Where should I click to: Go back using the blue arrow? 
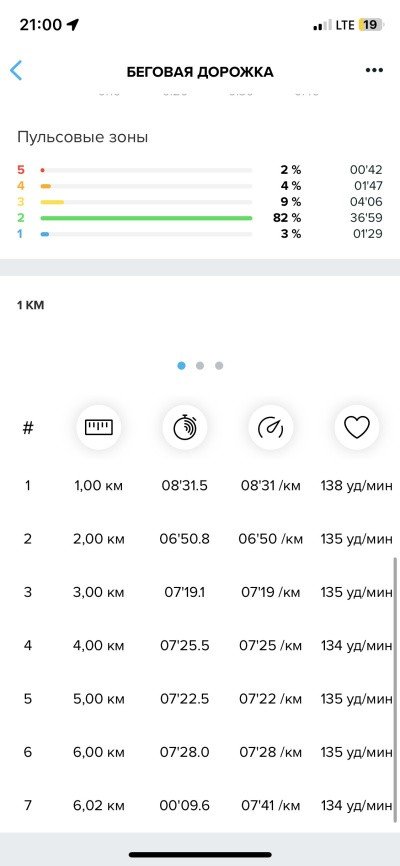coord(16,71)
